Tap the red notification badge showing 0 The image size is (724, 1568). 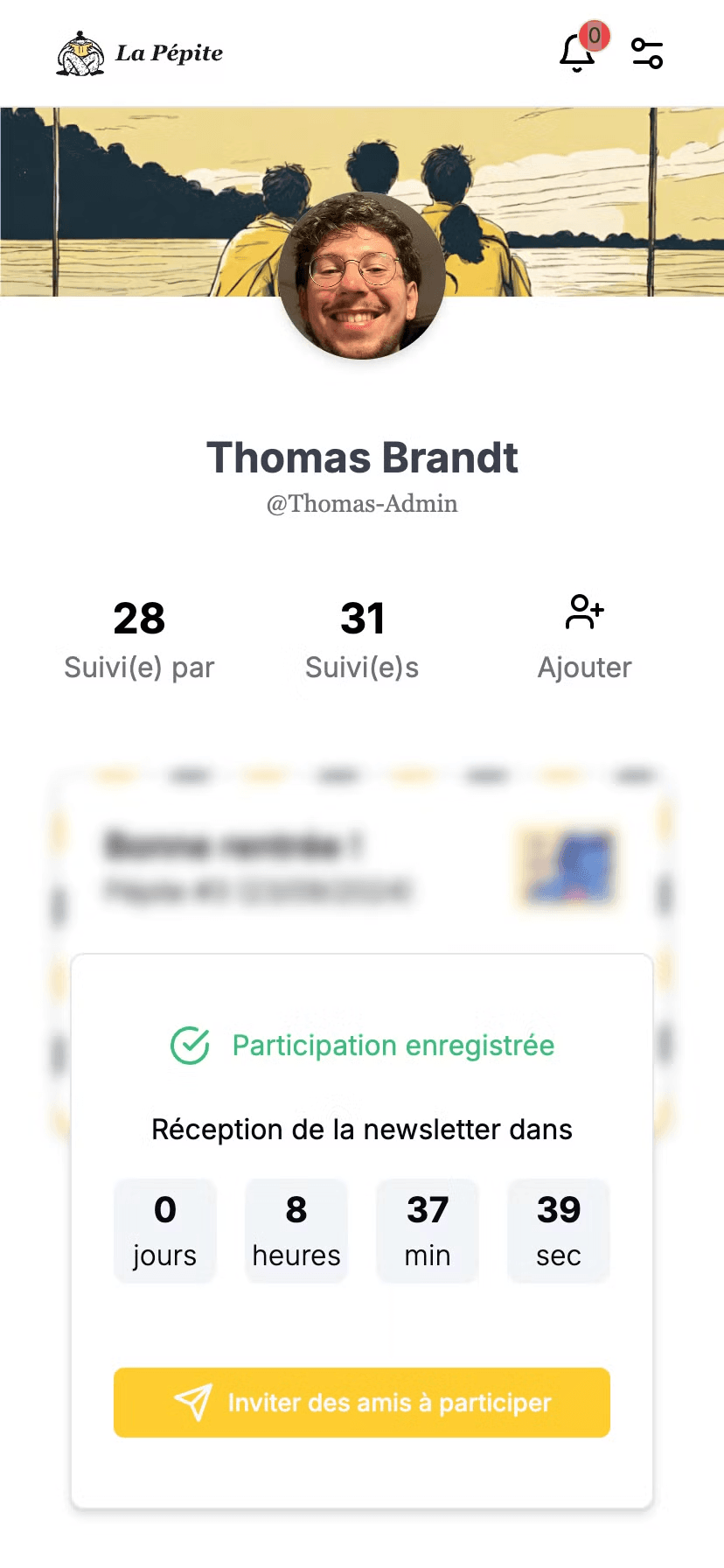click(594, 37)
